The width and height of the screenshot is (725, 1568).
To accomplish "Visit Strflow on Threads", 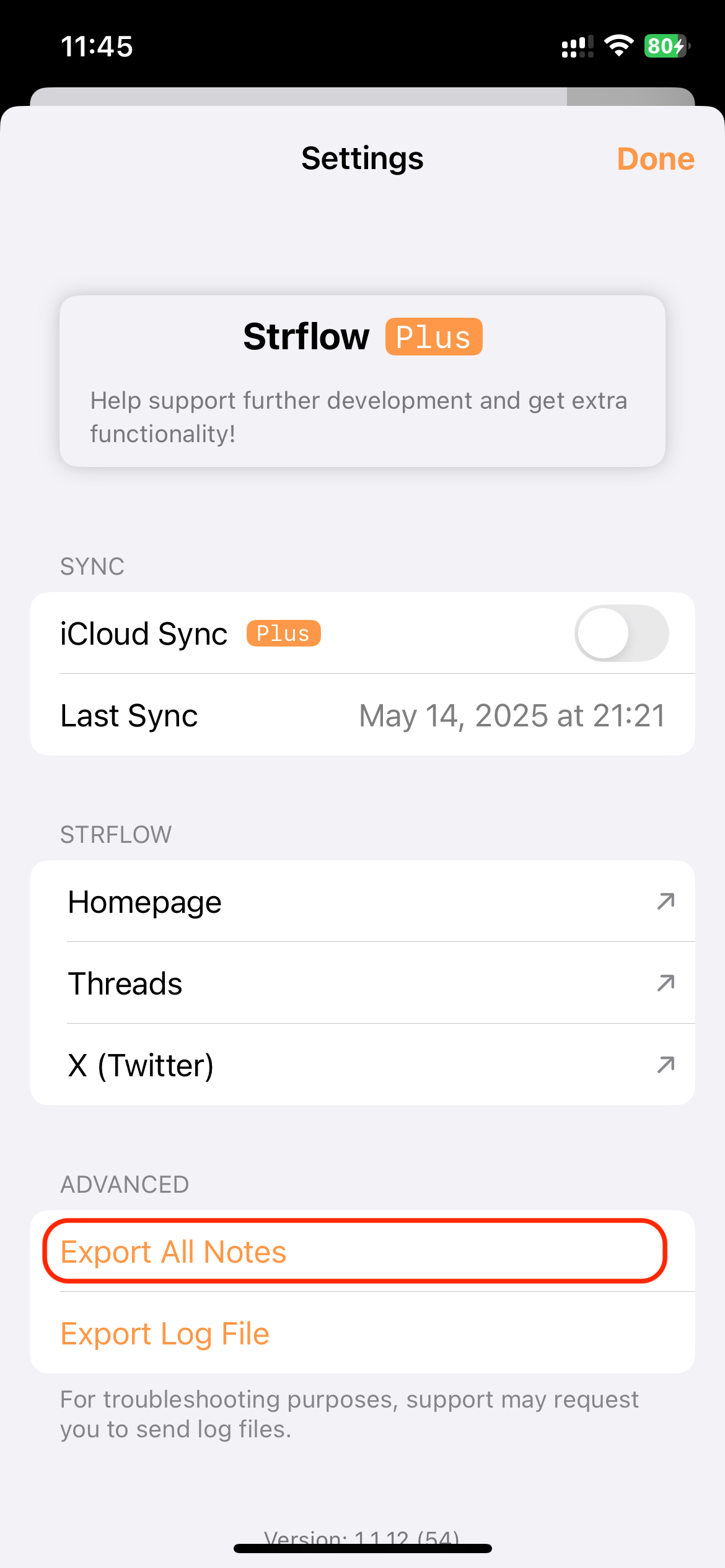I will [362, 983].
